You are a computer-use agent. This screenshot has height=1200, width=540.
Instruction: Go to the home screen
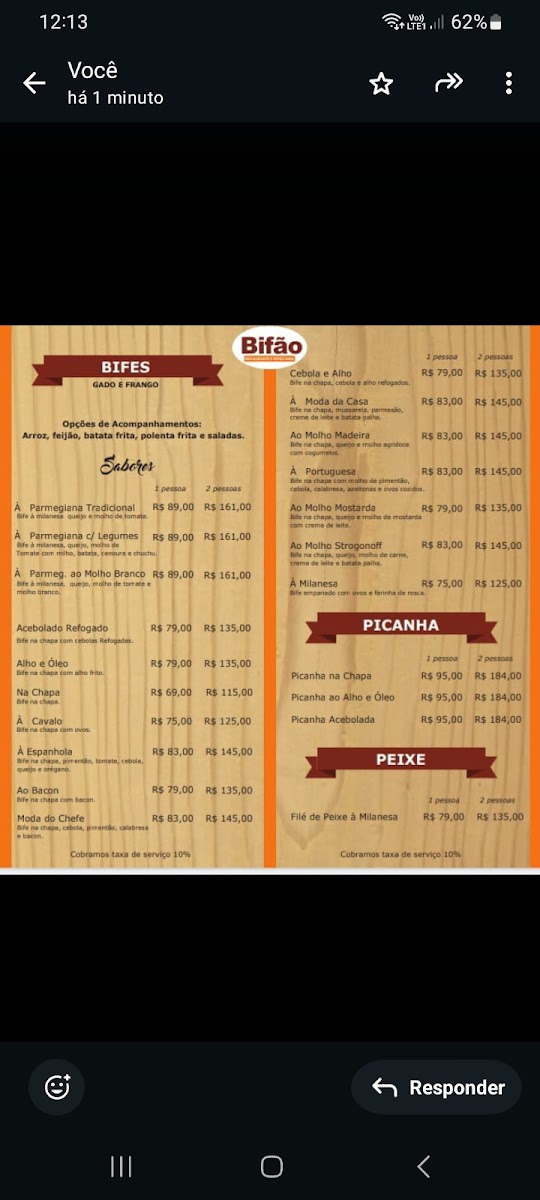point(271,1166)
